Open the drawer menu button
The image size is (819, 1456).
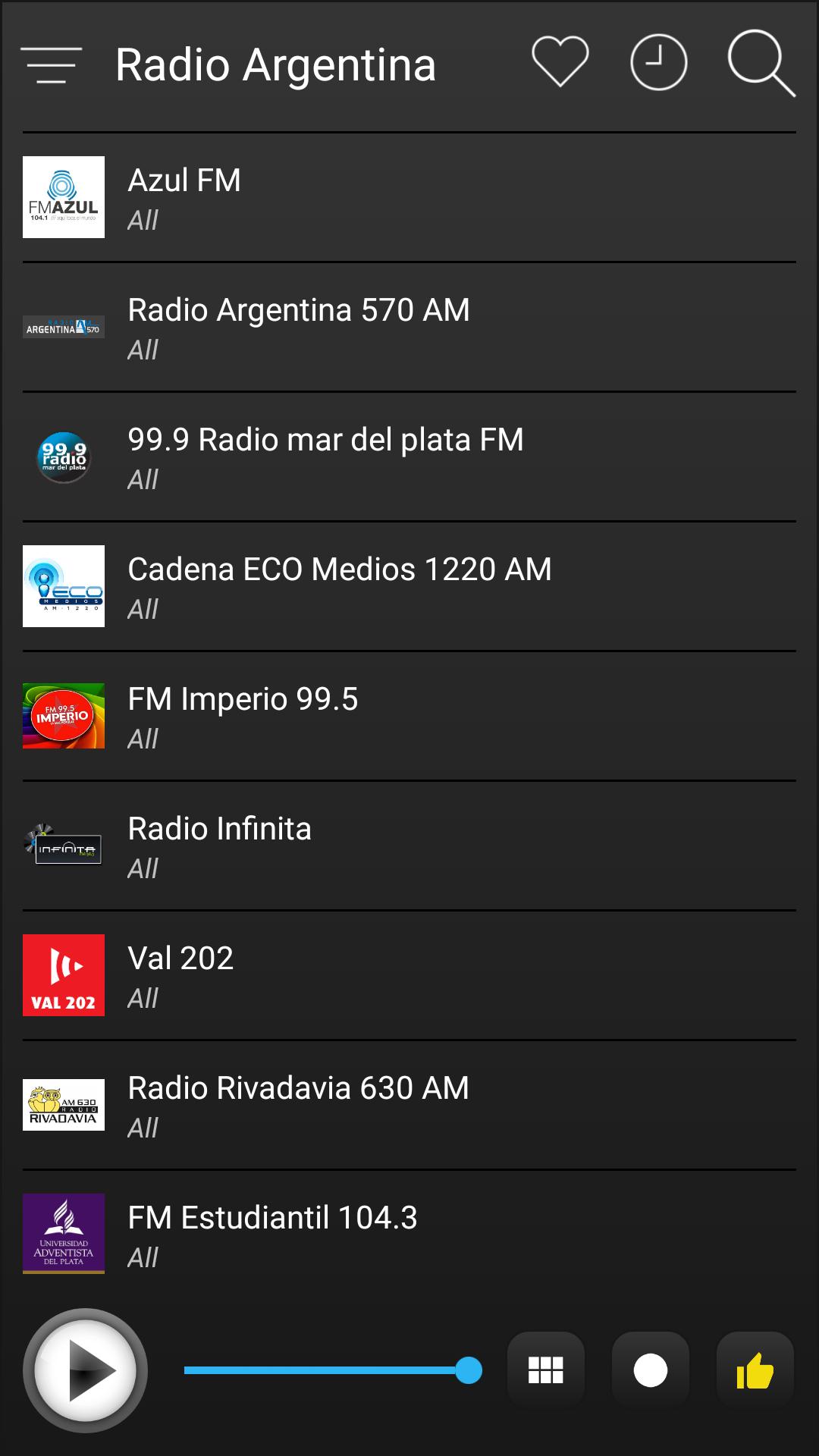pyautogui.click(x=52, y=64)
